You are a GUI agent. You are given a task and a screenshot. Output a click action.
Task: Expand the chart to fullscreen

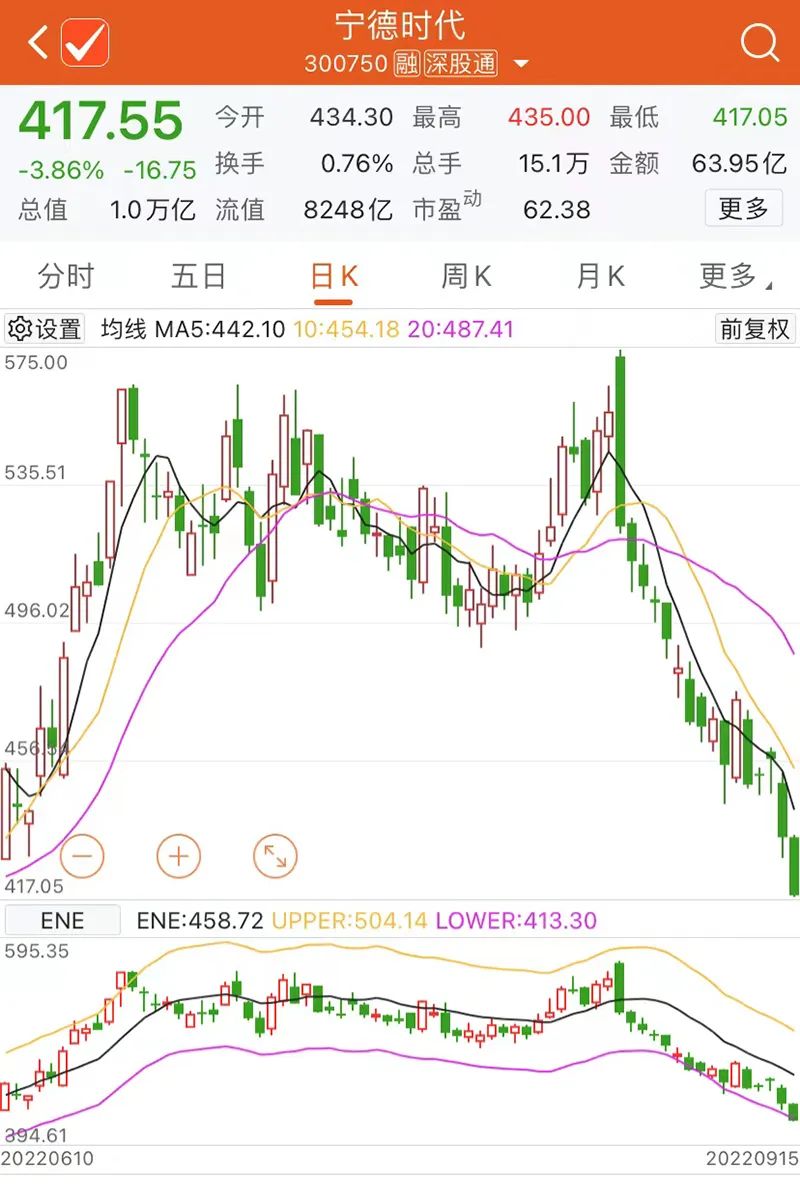pyautogui.click(x=275, y=856)
